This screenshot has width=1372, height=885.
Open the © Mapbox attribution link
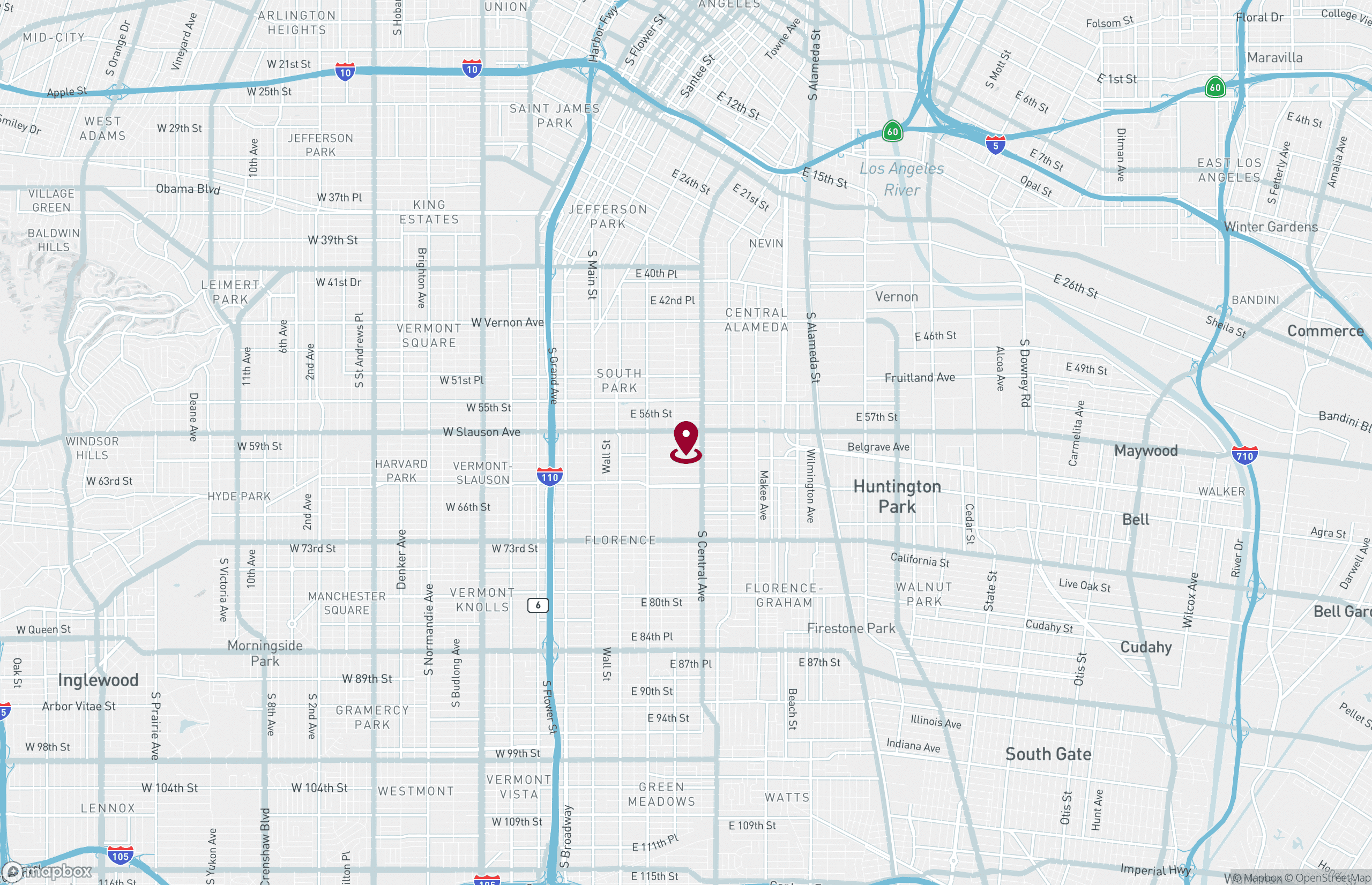1258,877
